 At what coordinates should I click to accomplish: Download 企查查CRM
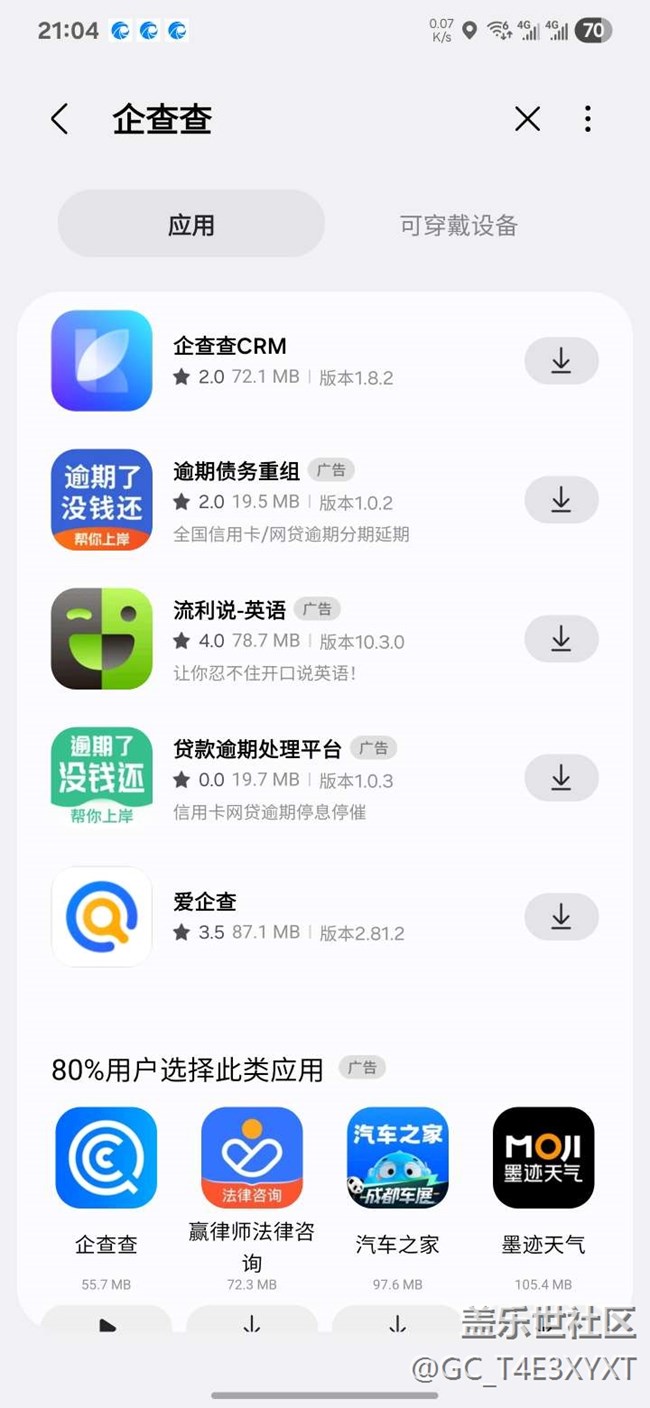coord(561,361)
